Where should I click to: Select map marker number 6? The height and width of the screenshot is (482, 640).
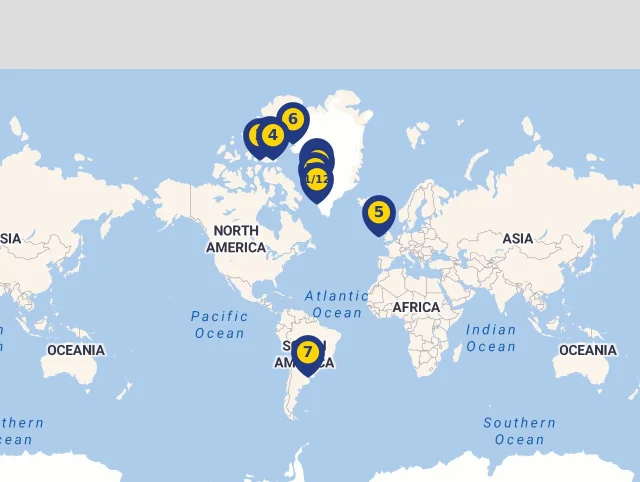point(293,119)
